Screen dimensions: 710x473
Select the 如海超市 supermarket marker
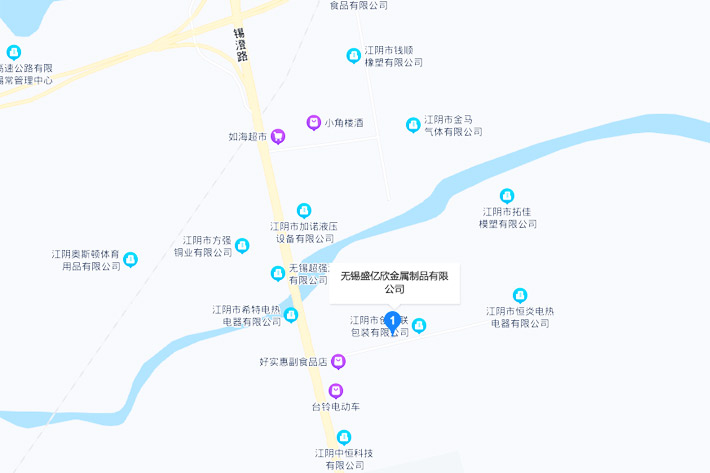[x=278, y=136]
